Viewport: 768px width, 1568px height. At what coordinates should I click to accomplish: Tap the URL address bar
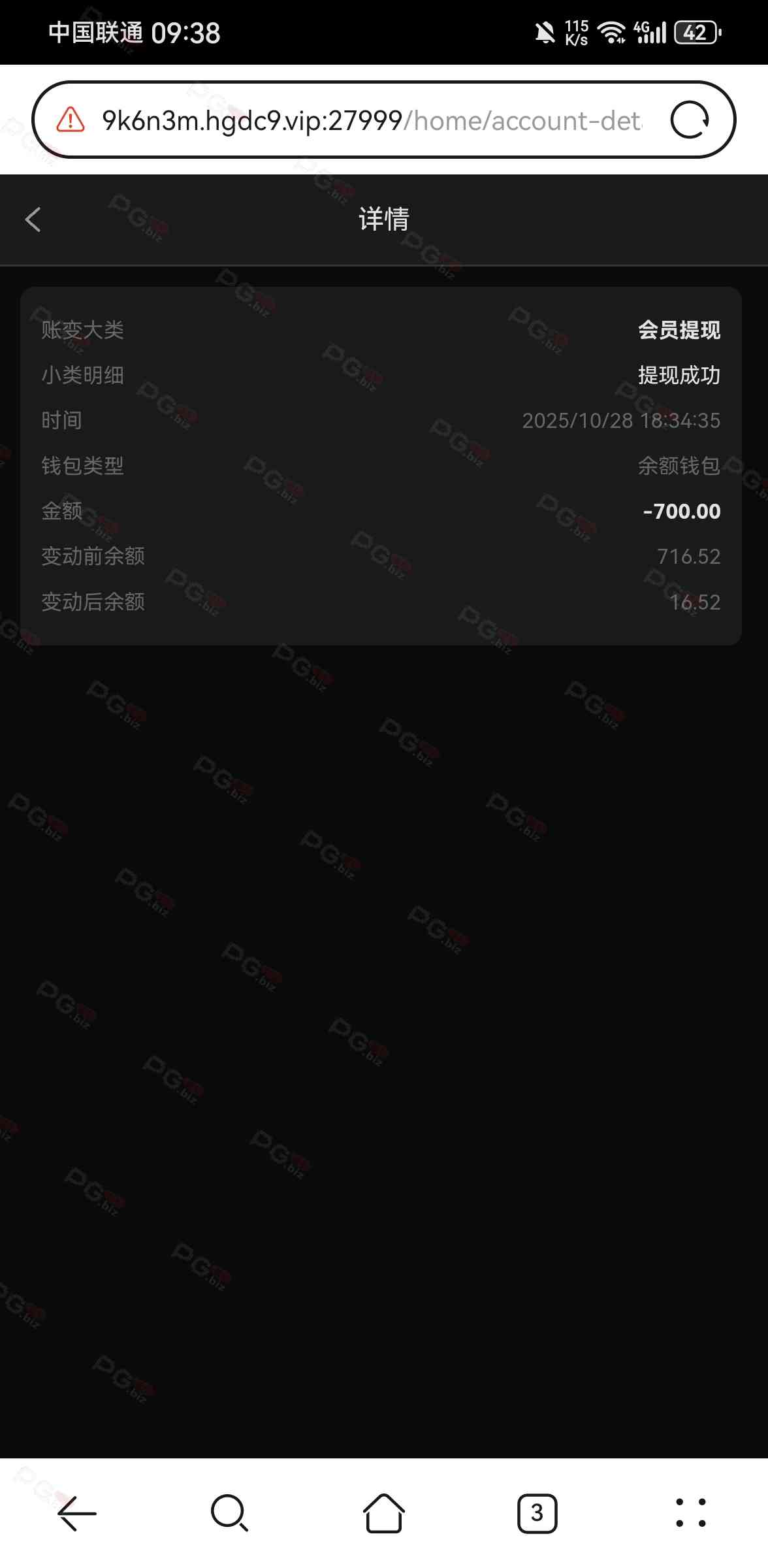pyautogui.click(x=371, y=121)
